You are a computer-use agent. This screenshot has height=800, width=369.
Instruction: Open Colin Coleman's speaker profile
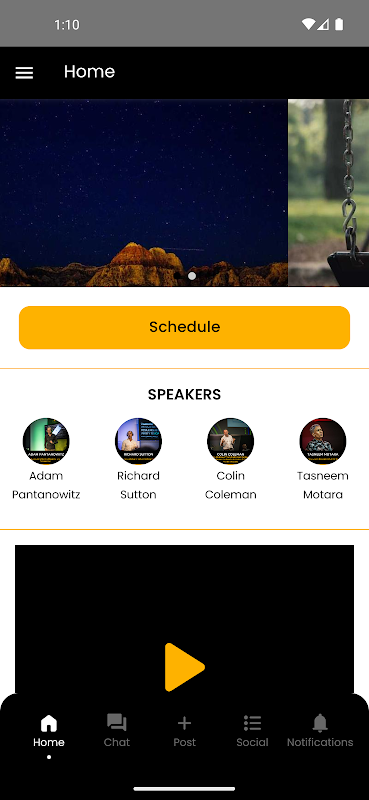click(x=231, y=459)
